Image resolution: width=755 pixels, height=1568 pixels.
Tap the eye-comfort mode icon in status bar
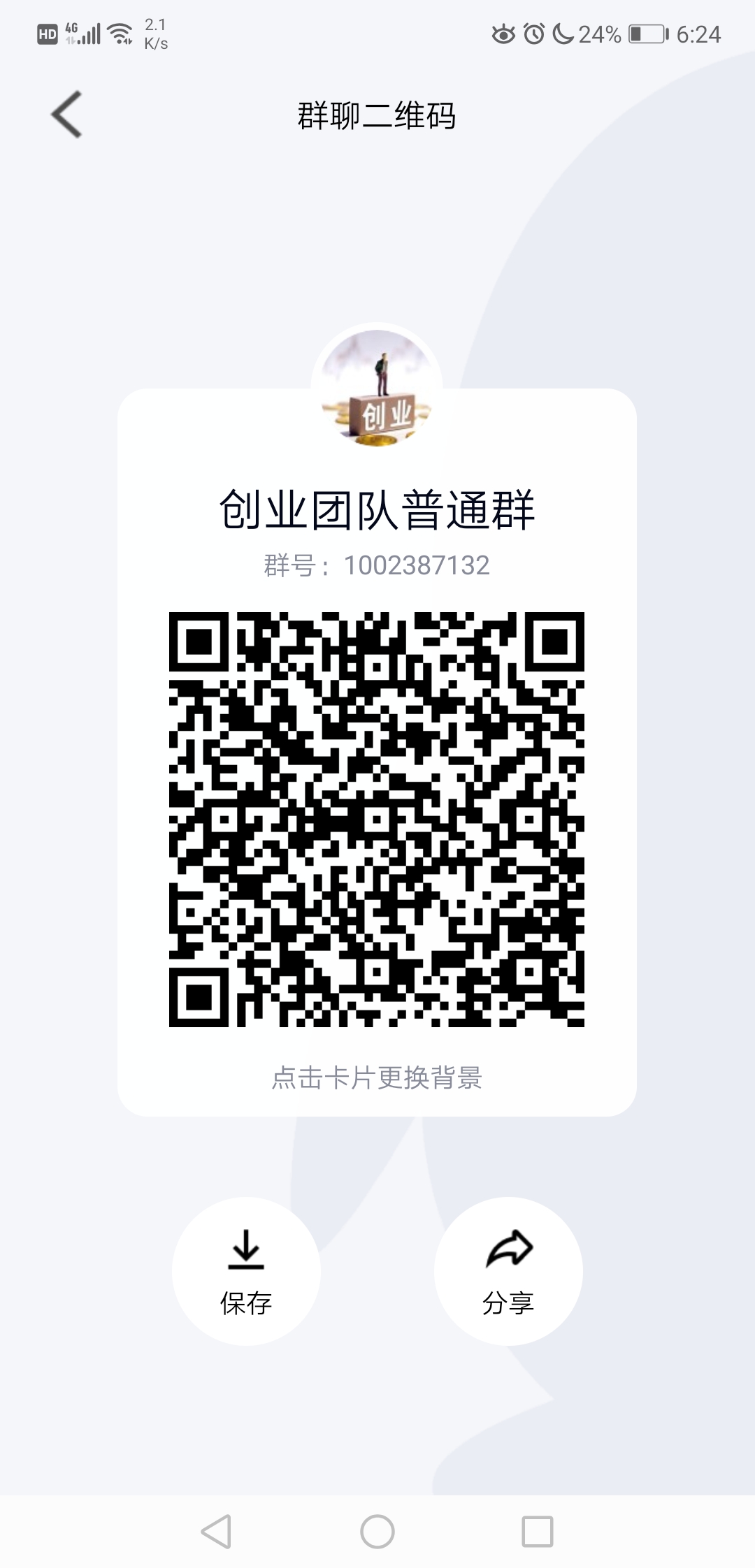tap(503, 34)
